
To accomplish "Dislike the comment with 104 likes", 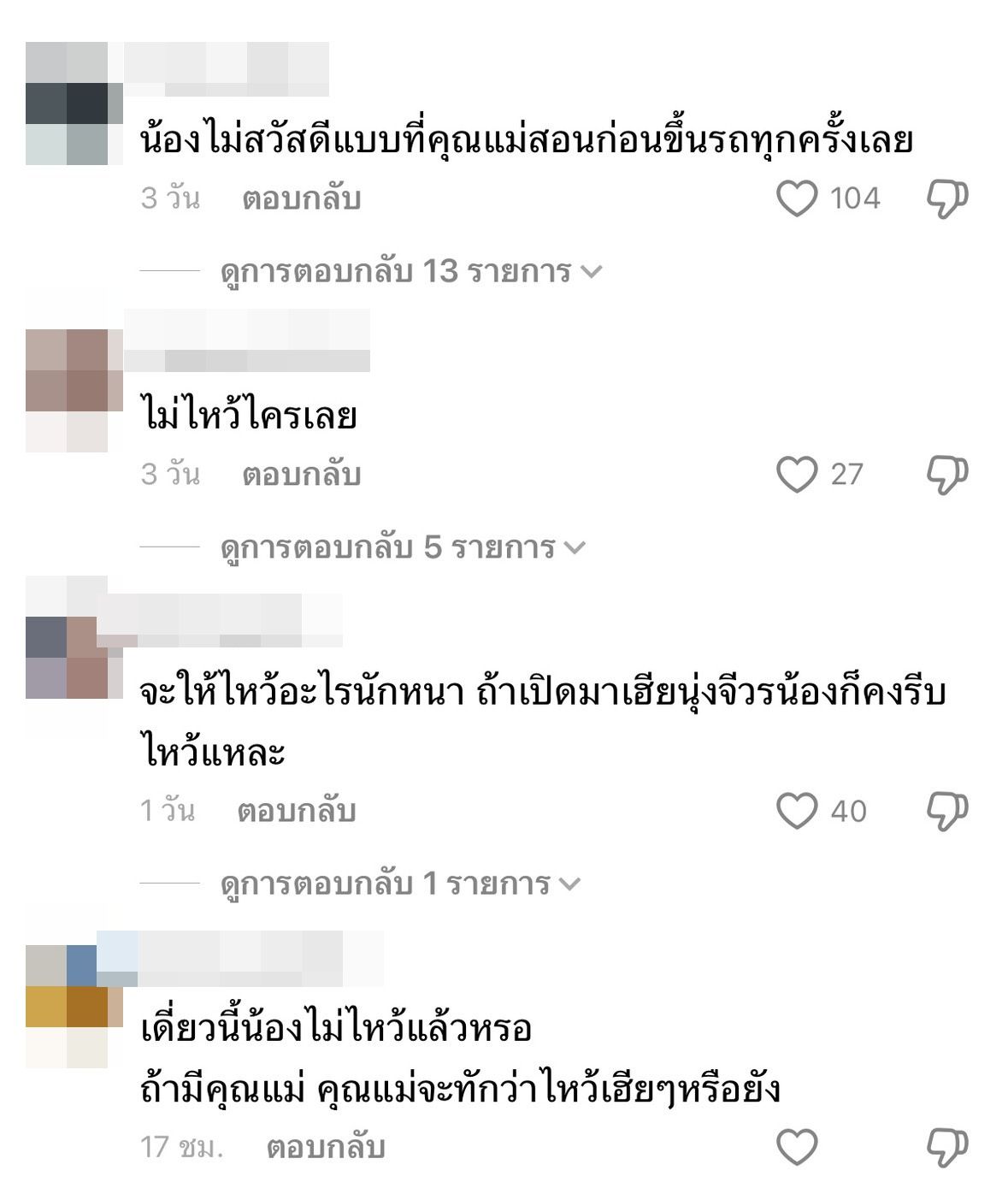I will click(x=947, y=198).
